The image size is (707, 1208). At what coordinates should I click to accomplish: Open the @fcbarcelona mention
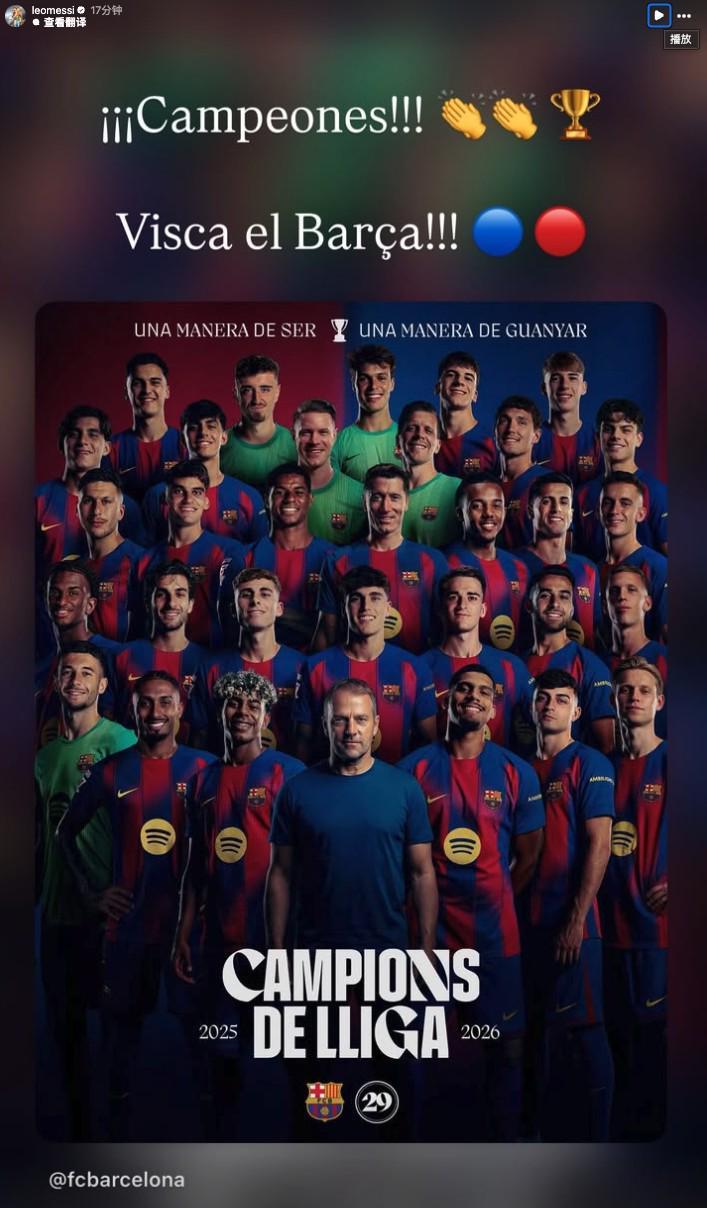(117, 1180)
